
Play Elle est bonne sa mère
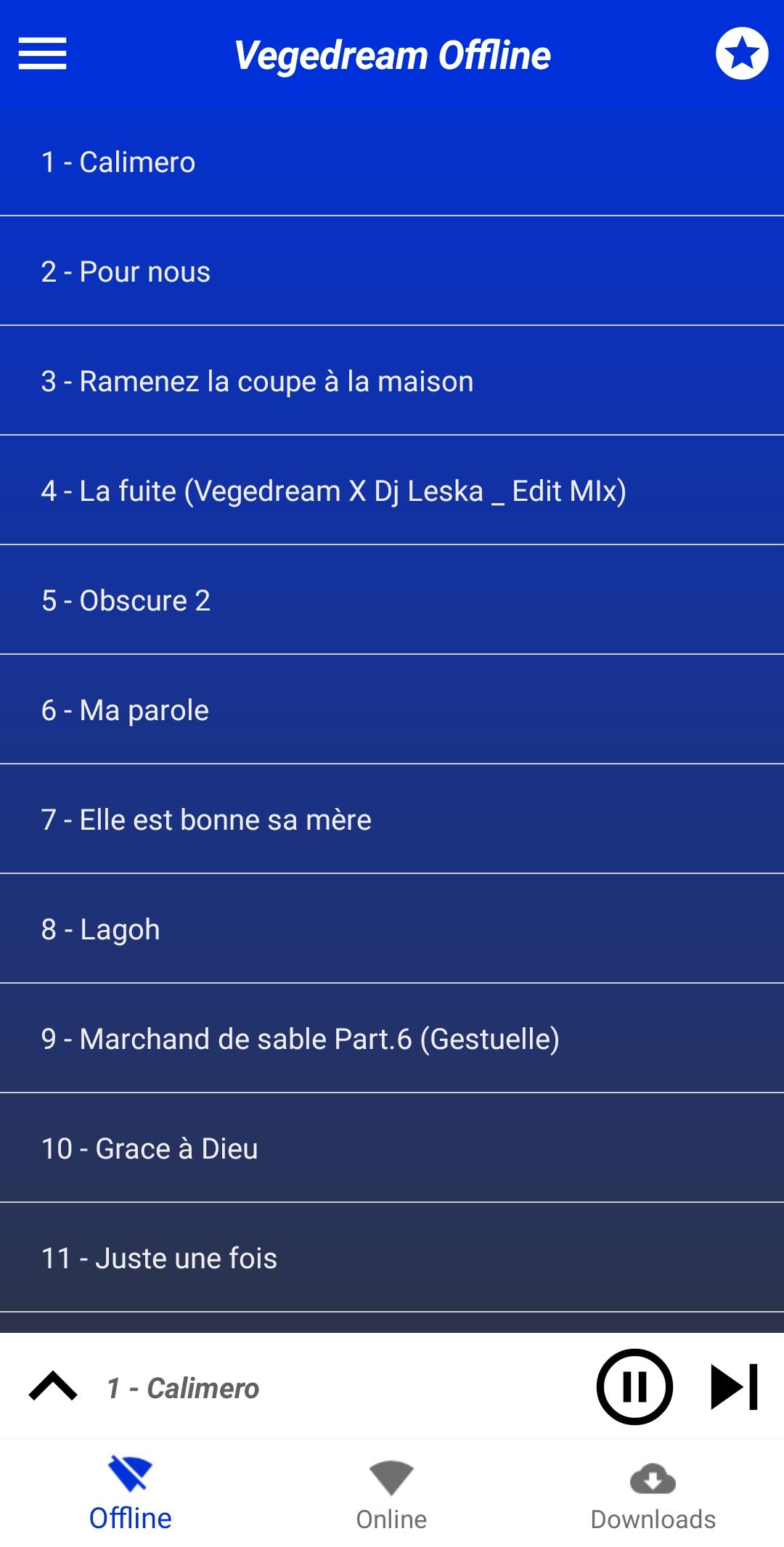[392, 820]
